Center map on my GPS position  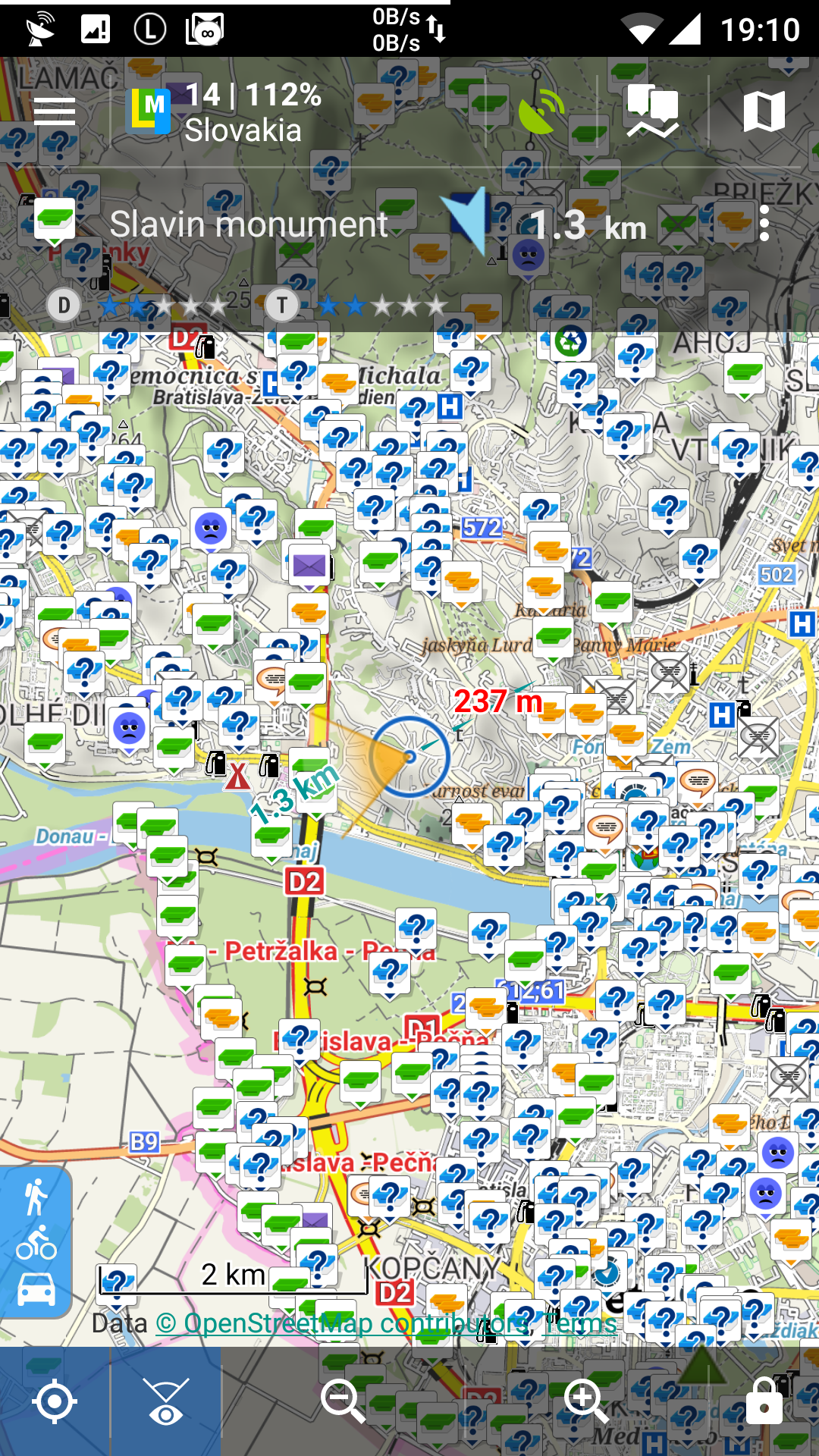point(55,1401)
